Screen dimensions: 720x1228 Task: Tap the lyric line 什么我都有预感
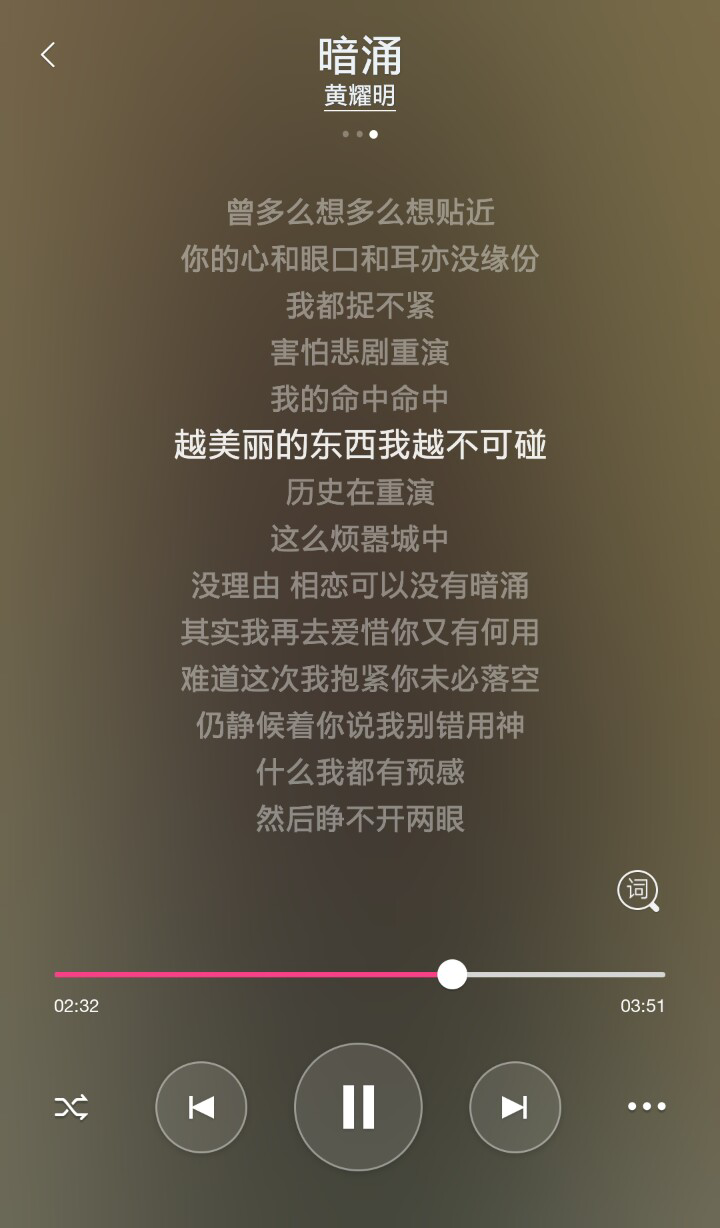coord(358,773)
